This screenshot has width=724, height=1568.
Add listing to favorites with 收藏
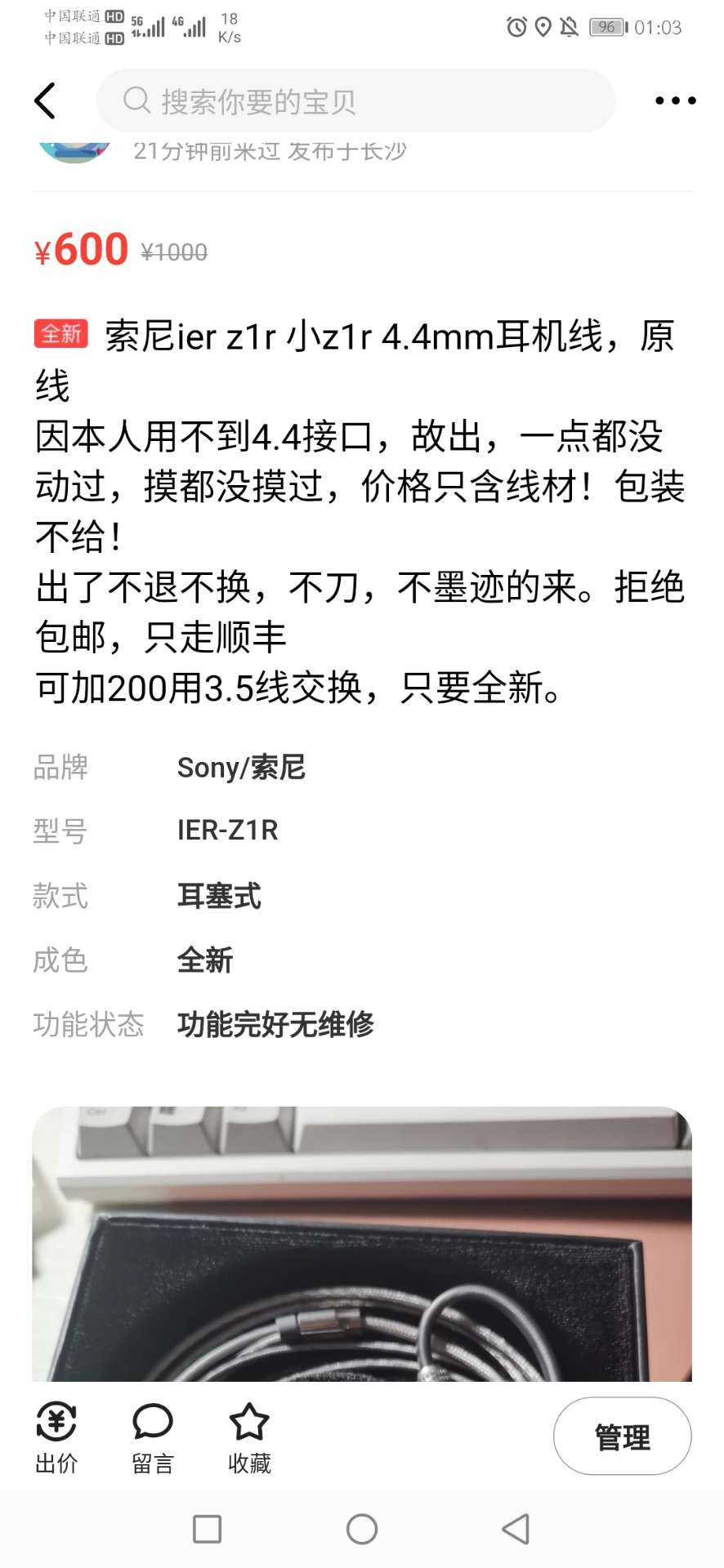coord(249,1438)
